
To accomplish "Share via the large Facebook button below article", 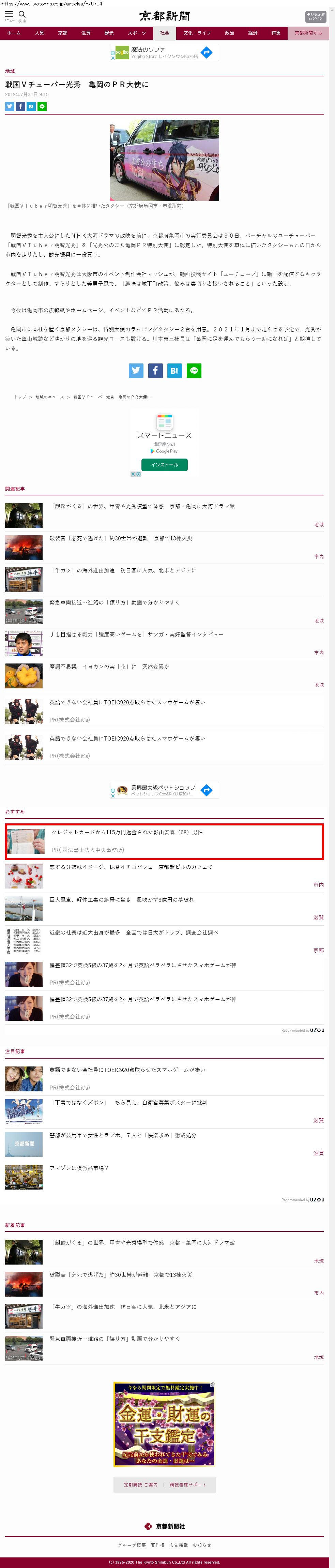I will (x=155, y=370).
